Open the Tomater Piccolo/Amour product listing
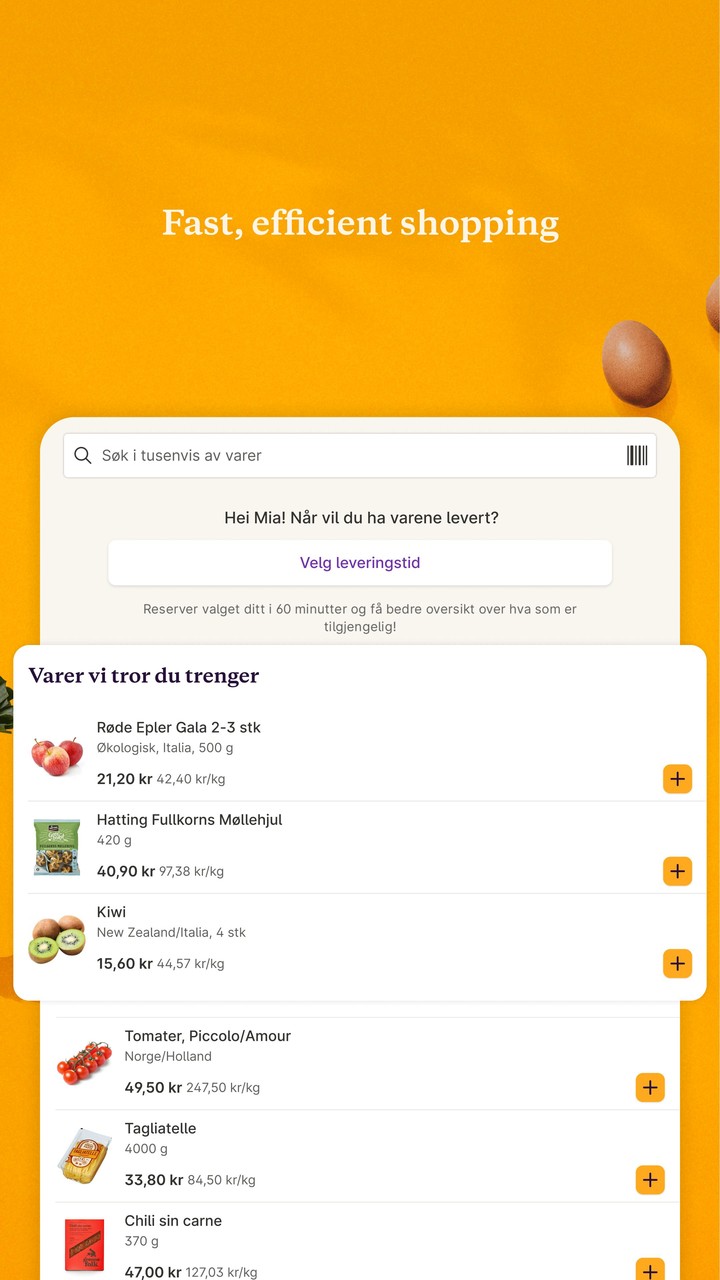 point(208,1036)
